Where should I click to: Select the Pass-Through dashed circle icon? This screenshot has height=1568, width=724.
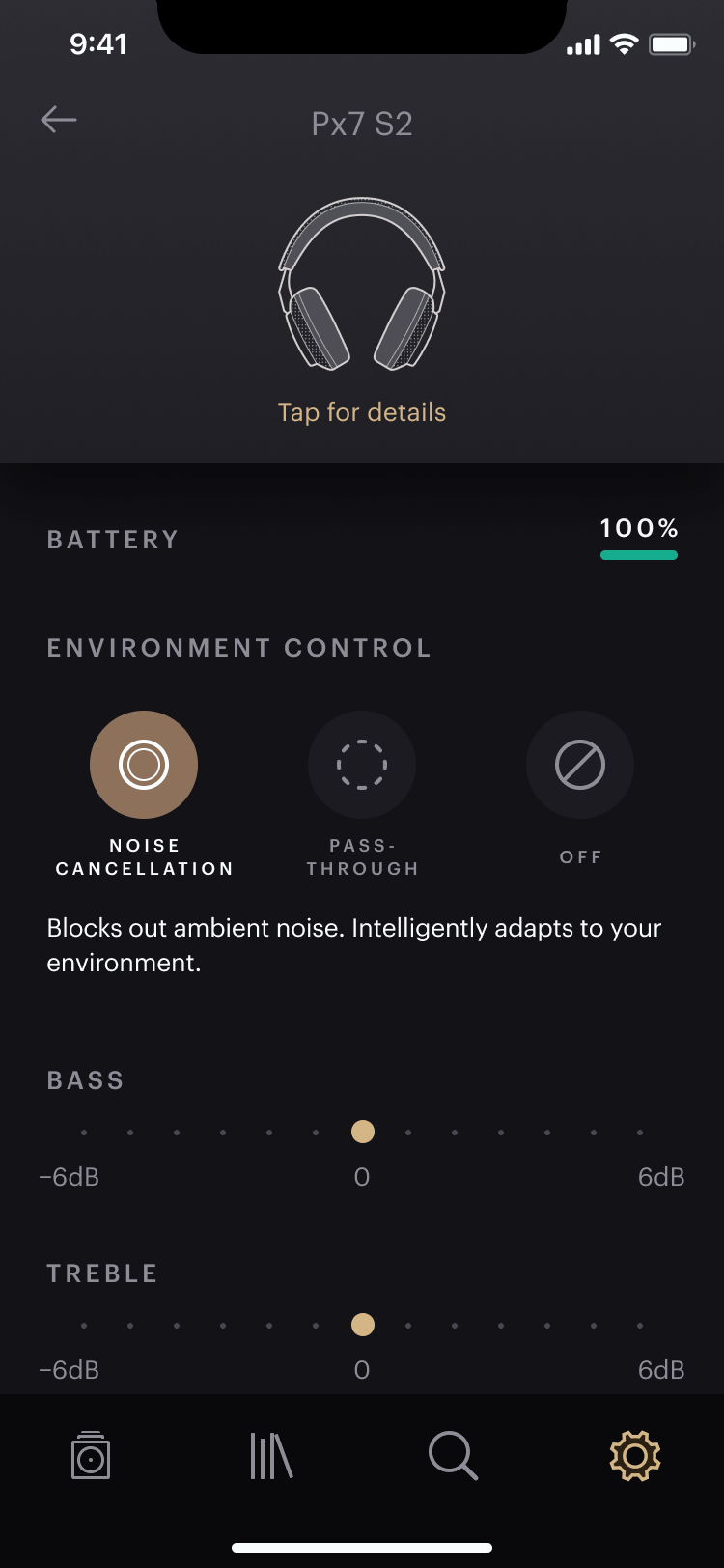click(362, 764)
